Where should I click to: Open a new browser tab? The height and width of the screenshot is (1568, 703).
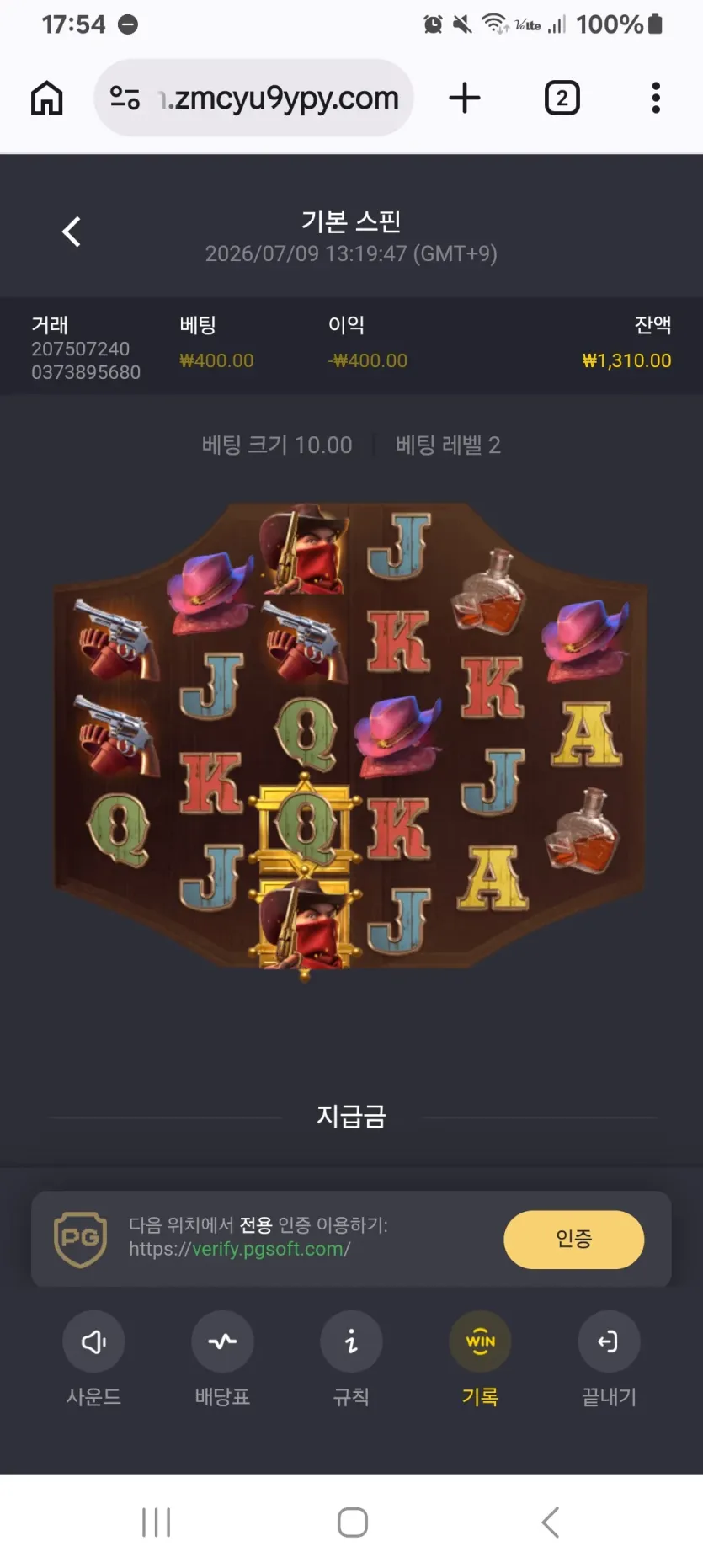point(465,98)
